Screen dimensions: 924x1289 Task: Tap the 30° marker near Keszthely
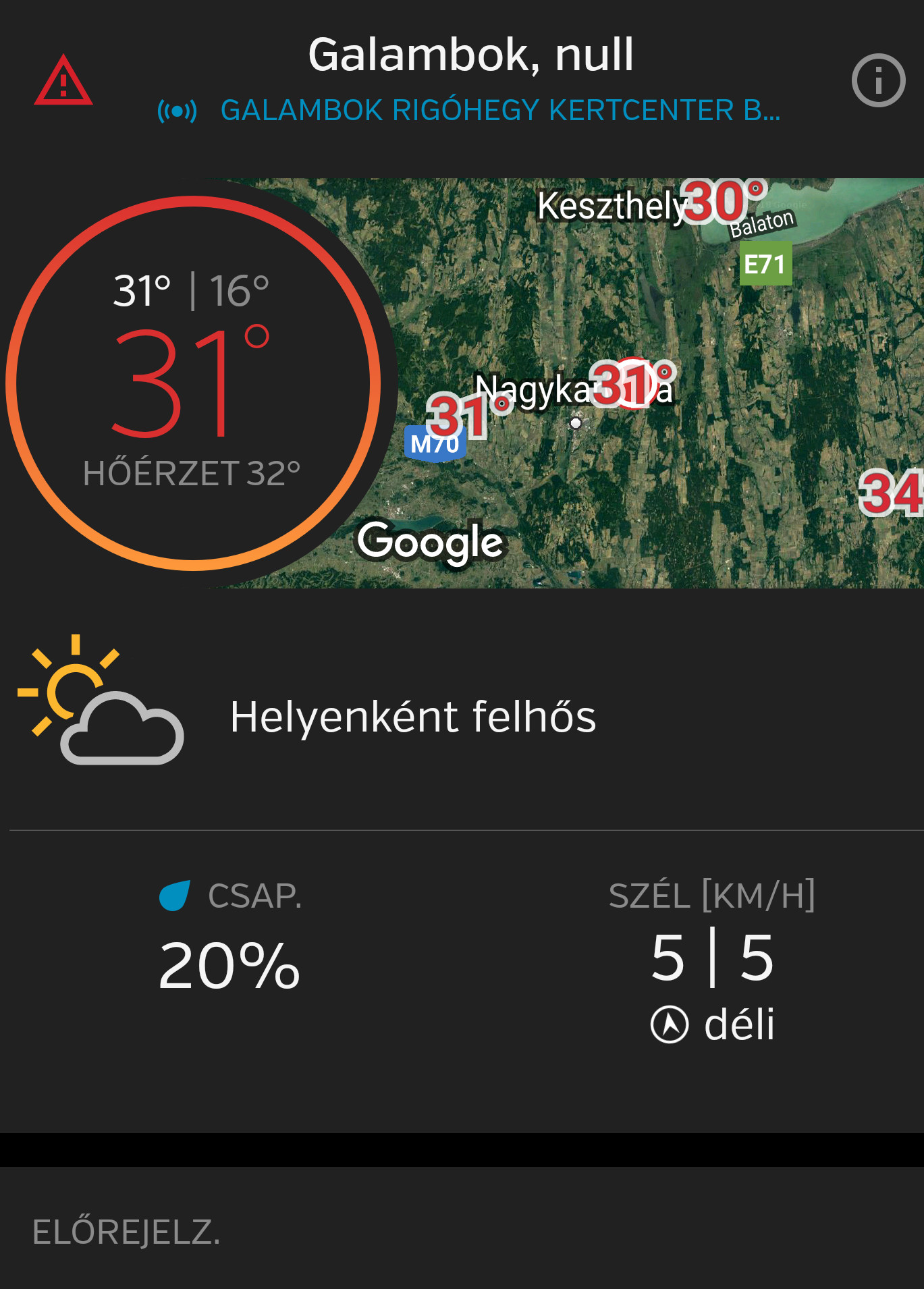point(722,202)
